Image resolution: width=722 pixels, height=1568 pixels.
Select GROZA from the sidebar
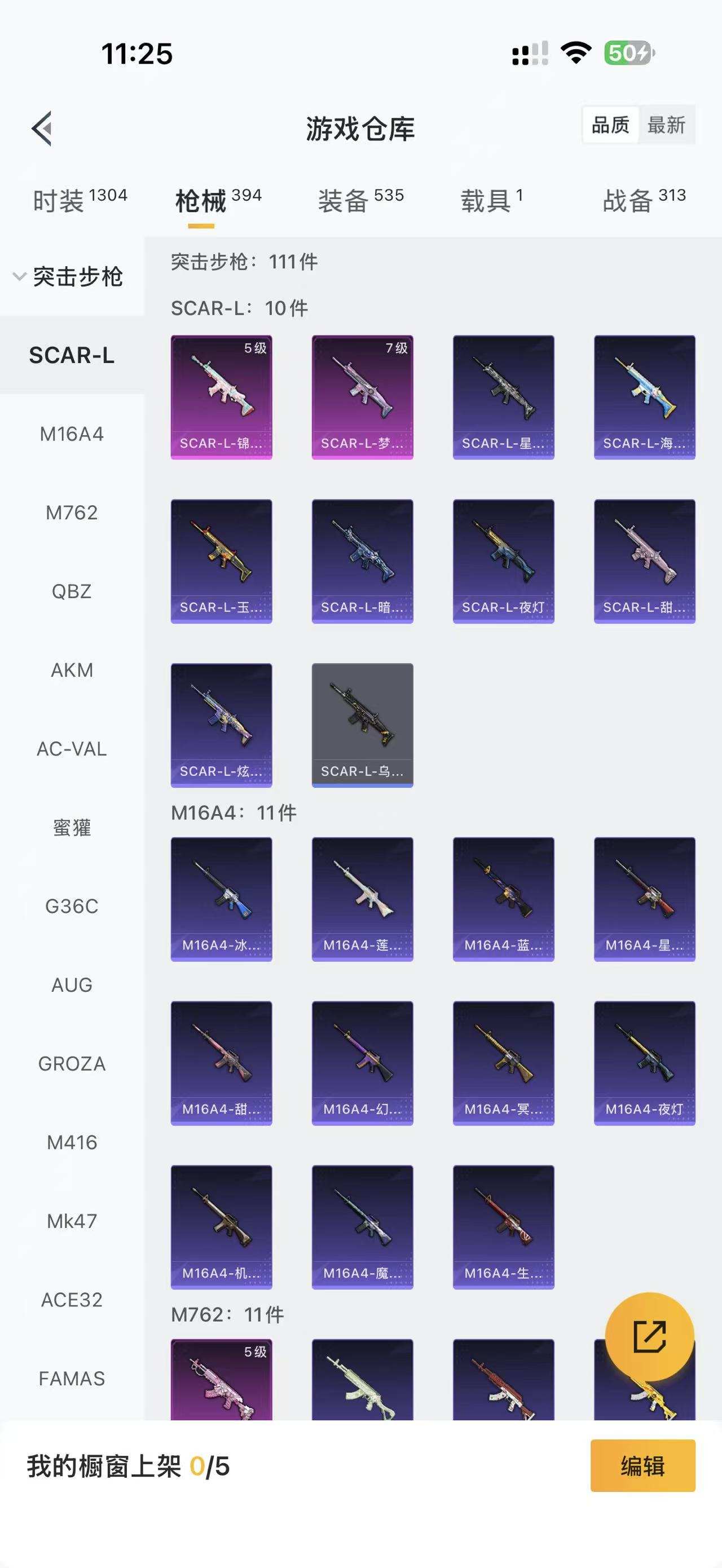[72, 1063]
